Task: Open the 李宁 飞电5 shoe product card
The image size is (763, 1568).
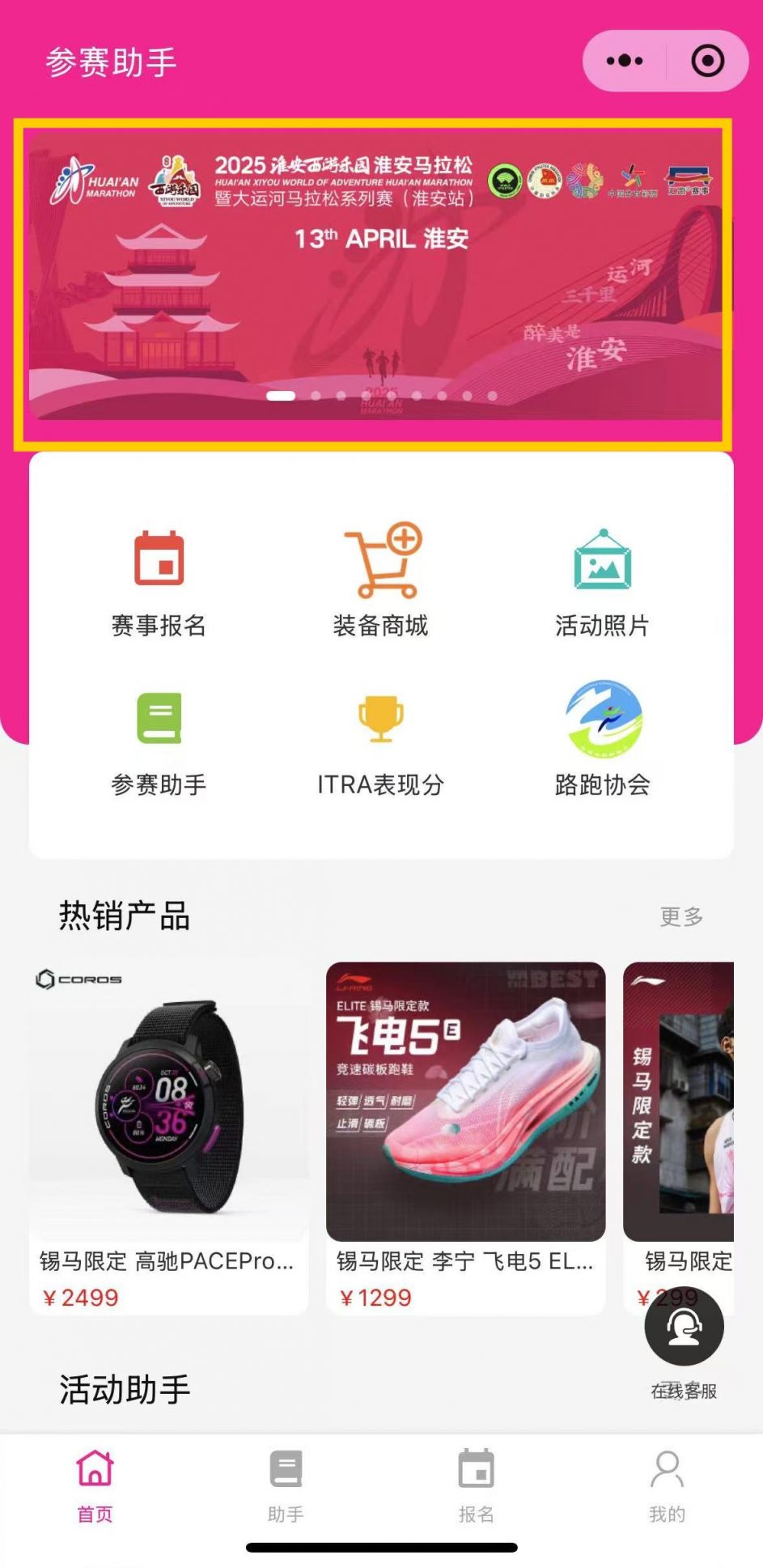Action: pyautogui.click(x=465, y=1133)
